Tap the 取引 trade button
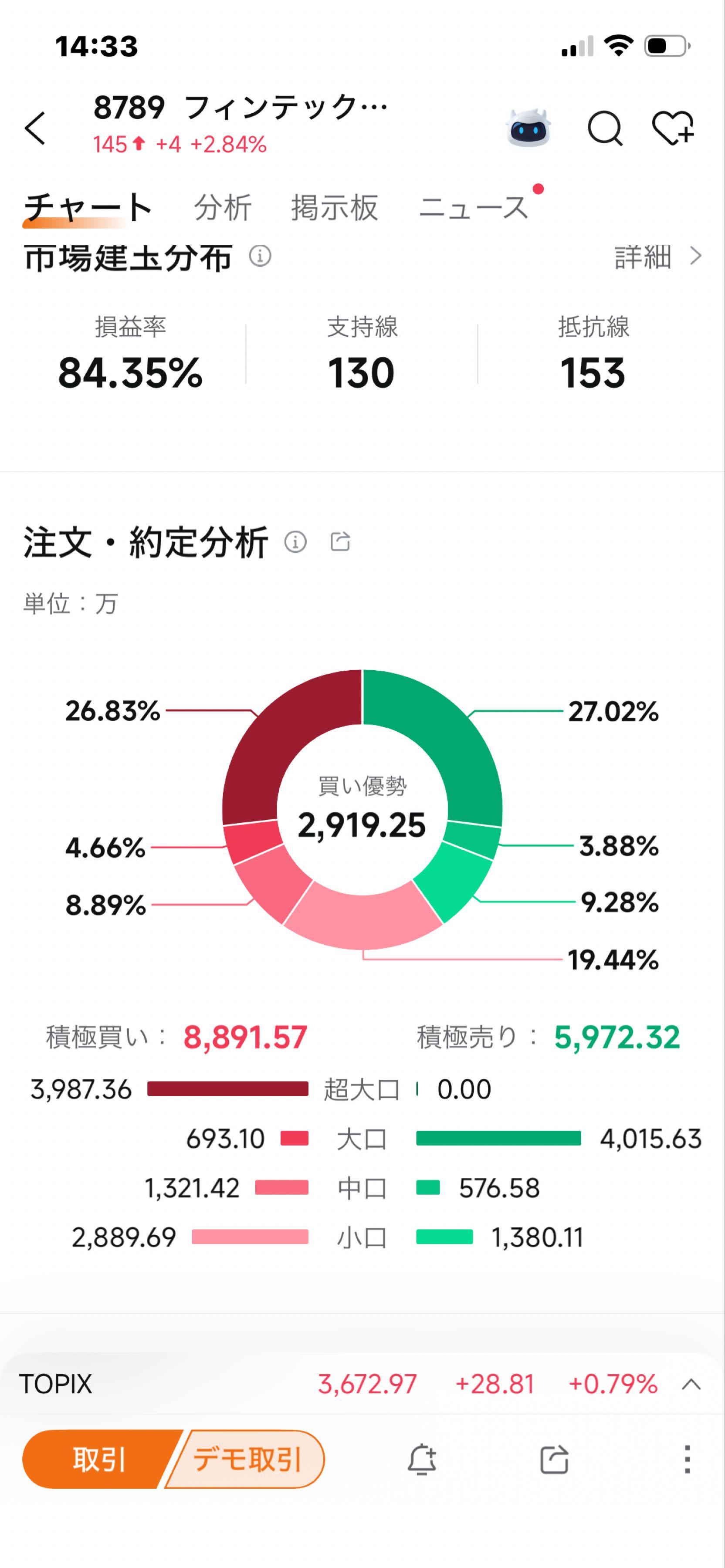Viewport: 725px width, 1568px height. 101,1460
